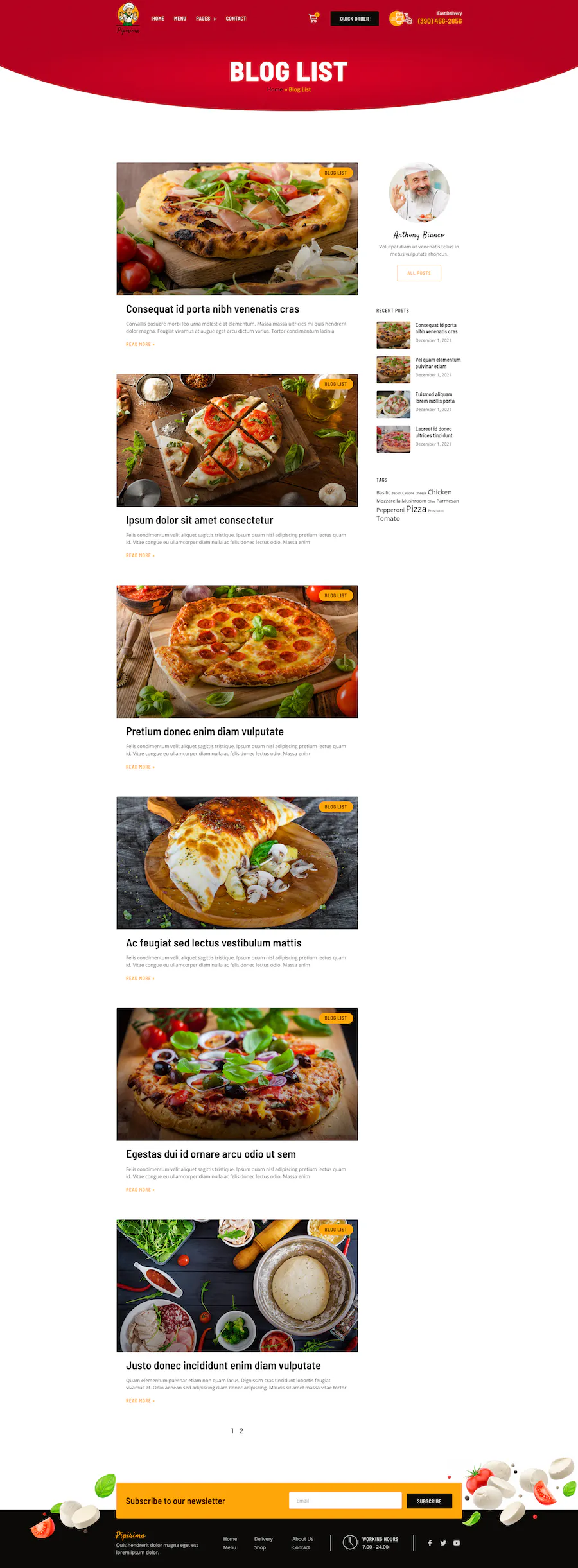Read more of Consequat id porta article

[140, 345]
